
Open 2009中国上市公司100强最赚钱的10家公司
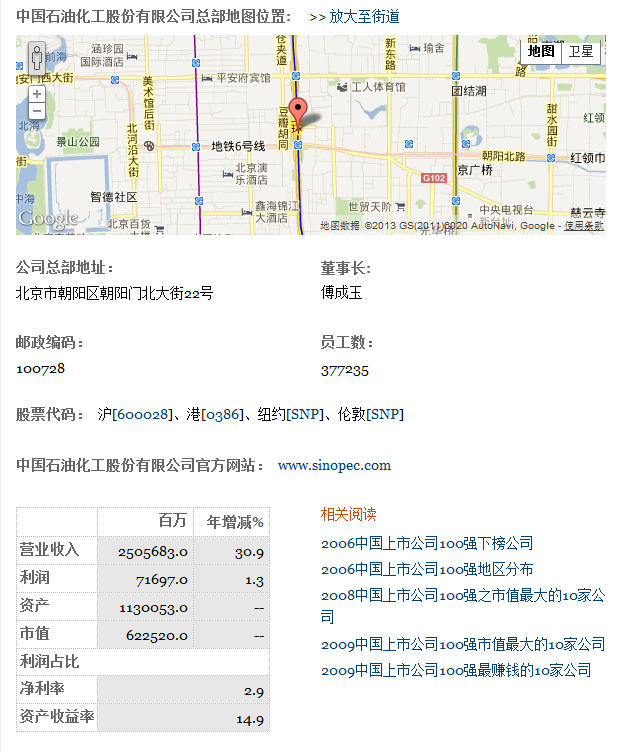456,670
